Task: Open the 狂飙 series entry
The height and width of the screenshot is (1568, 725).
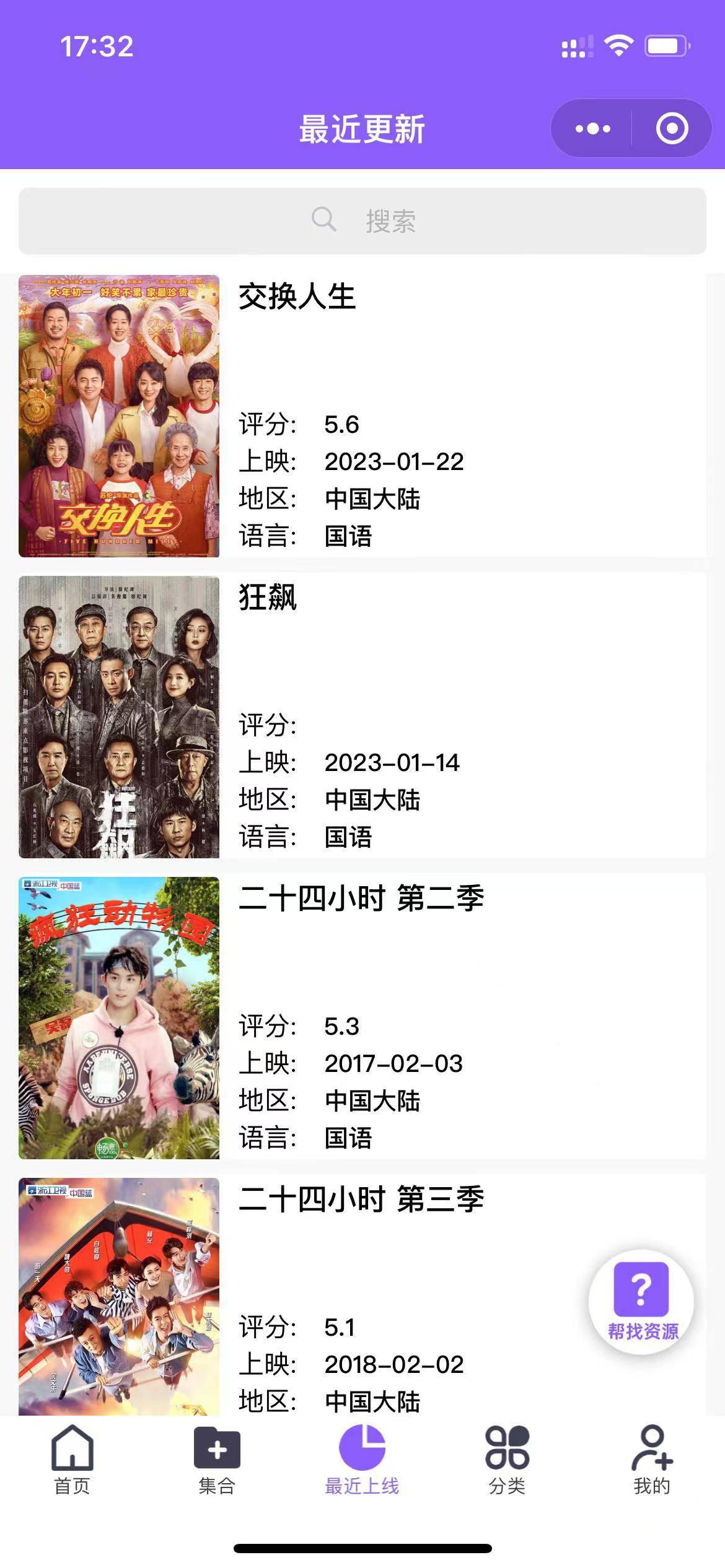Action: tap(362, 717)
